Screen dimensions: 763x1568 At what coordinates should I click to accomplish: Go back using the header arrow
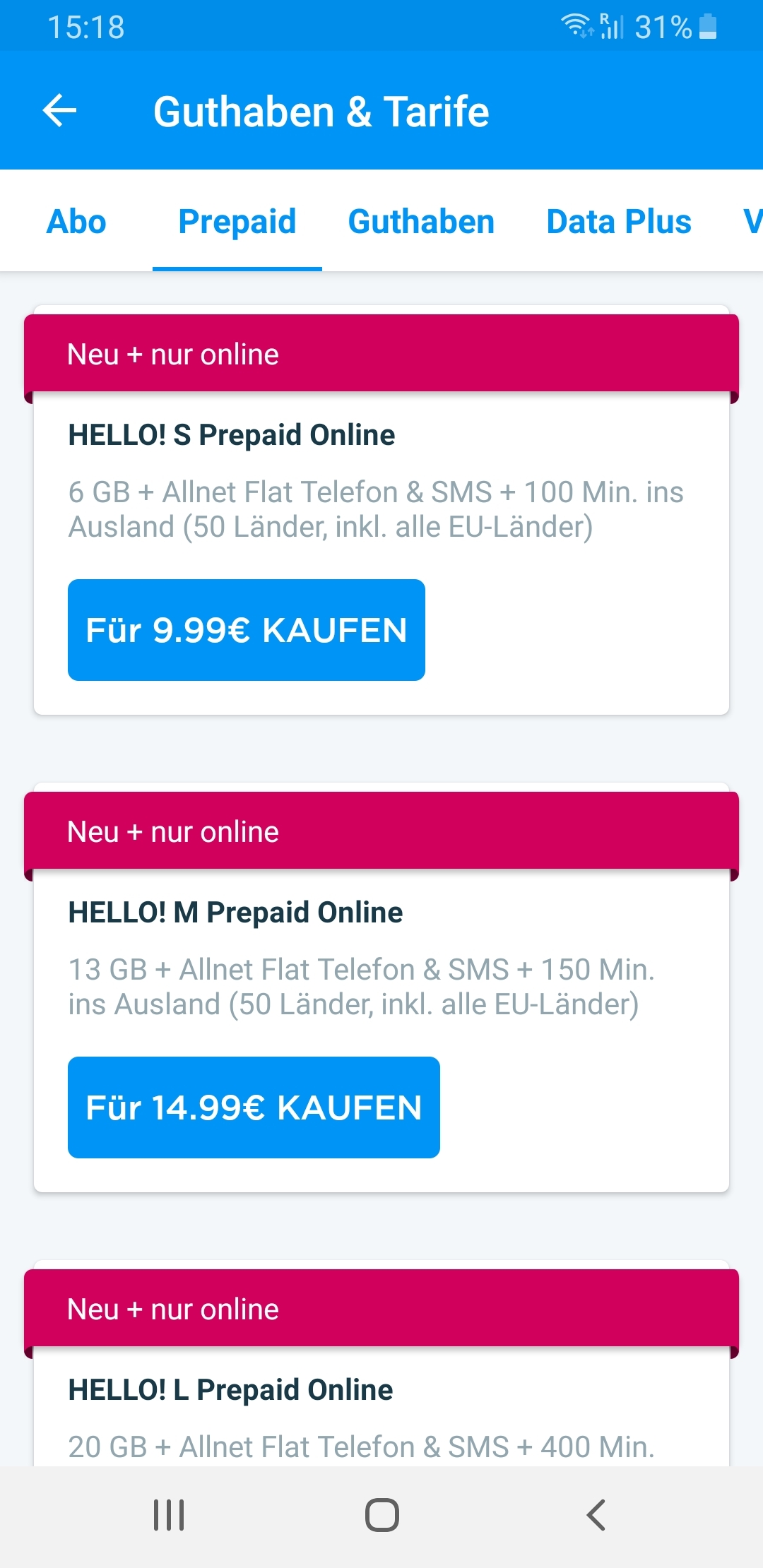point(59,111)
